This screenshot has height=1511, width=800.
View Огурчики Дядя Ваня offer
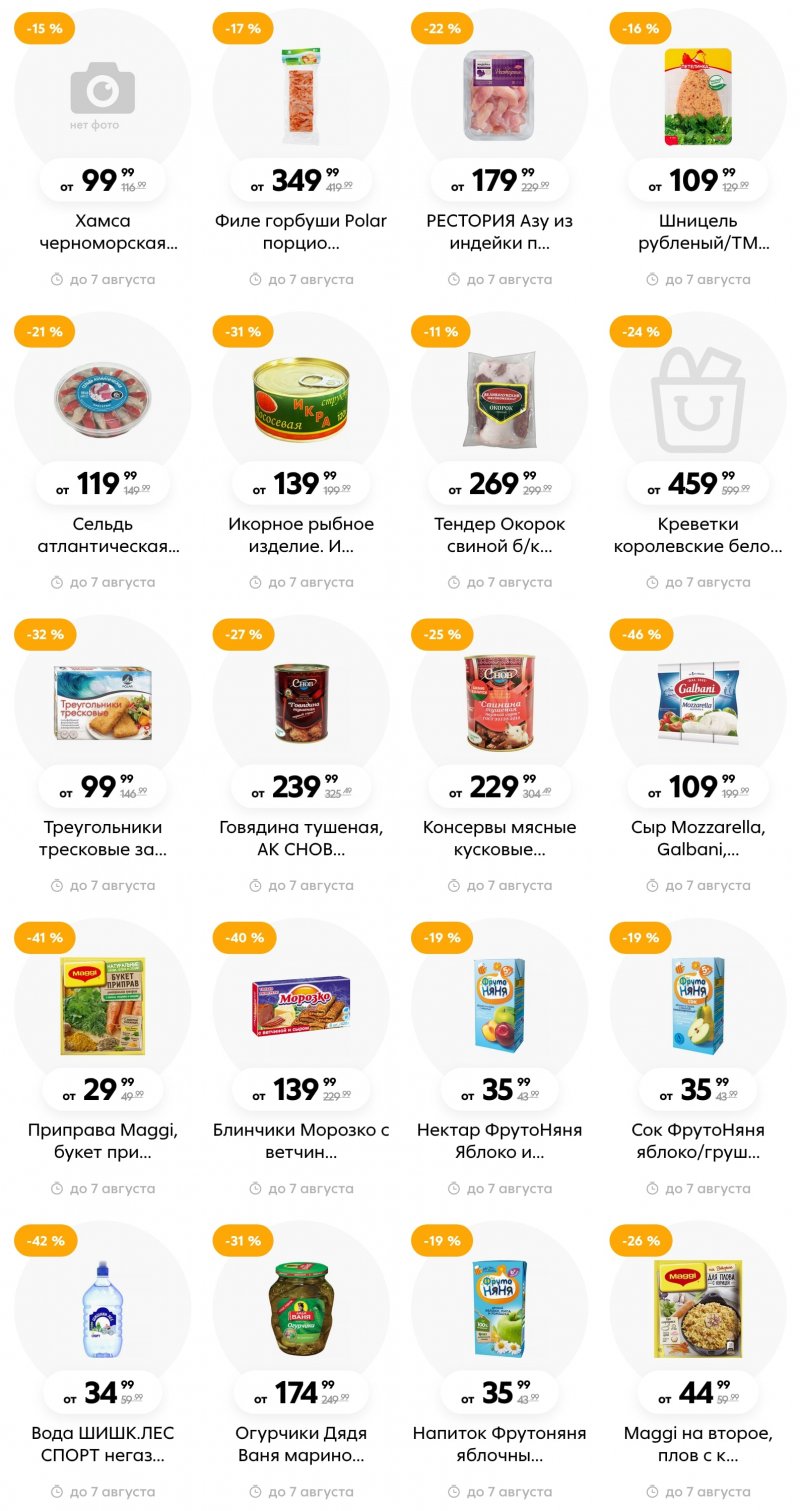click(x=301, y=1444)
